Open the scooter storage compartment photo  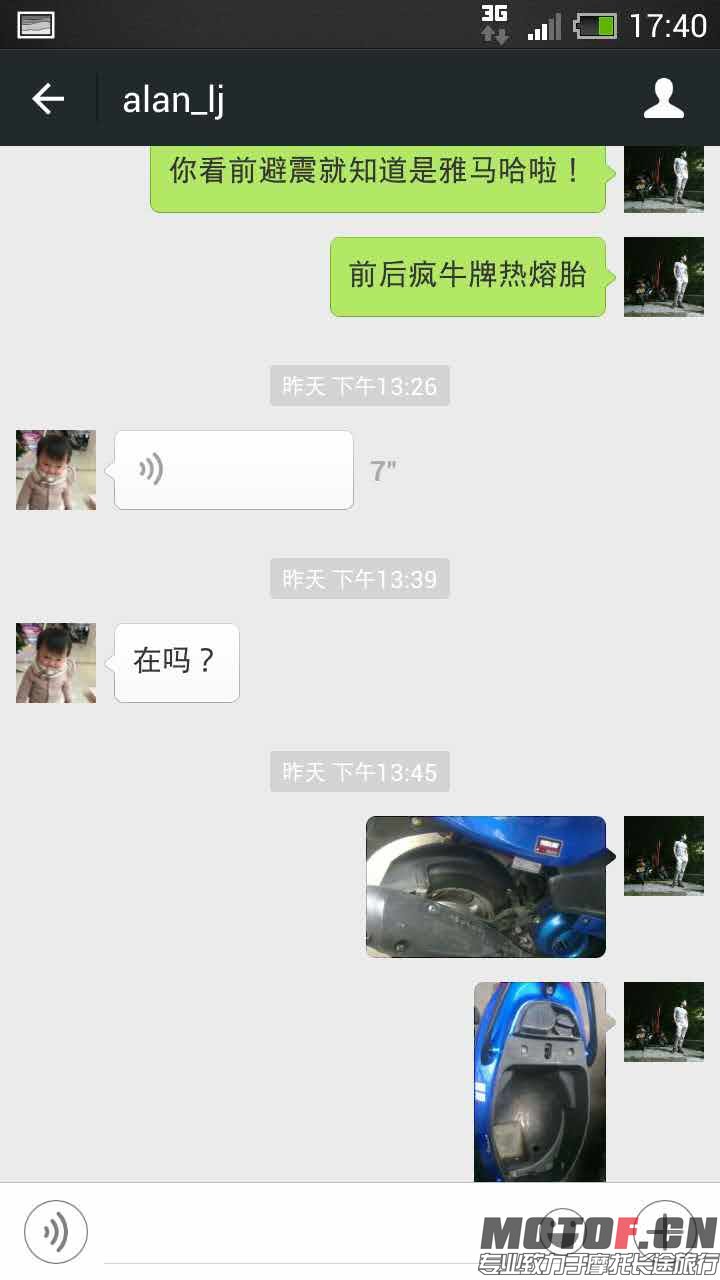pyautogui.click(x=539, y=1080)
